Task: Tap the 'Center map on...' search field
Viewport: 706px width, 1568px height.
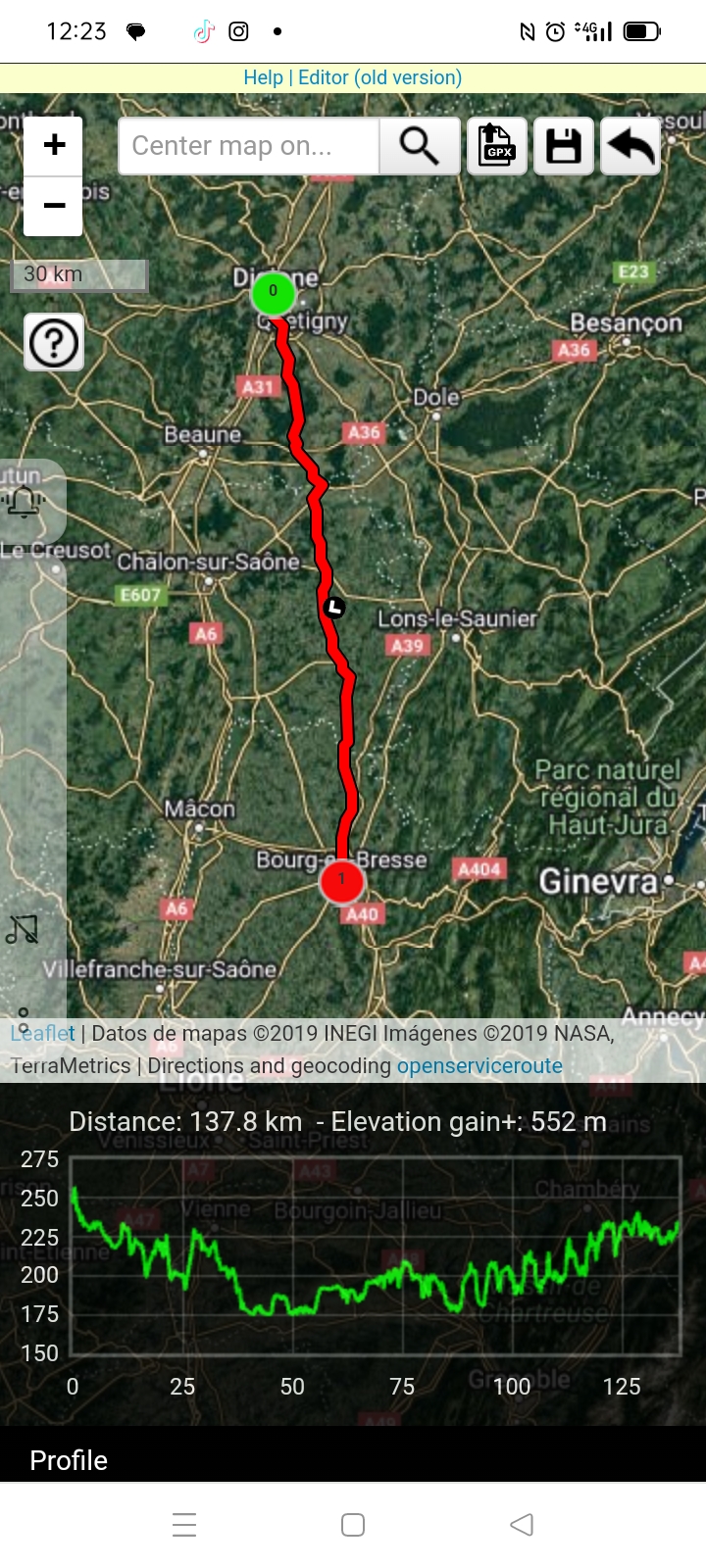Action: coord(248,146)
